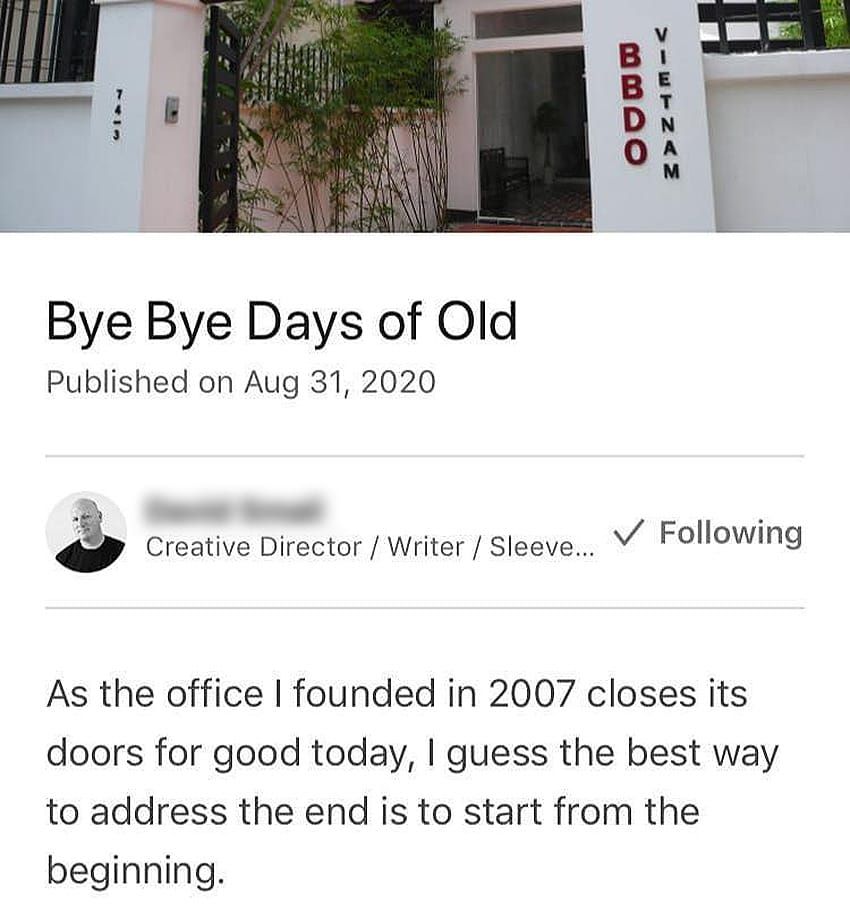The image size is (850, 918).
Task: Tap the Following button to unfollow the author
Action: pyautogui.click(x=709, y=533)
